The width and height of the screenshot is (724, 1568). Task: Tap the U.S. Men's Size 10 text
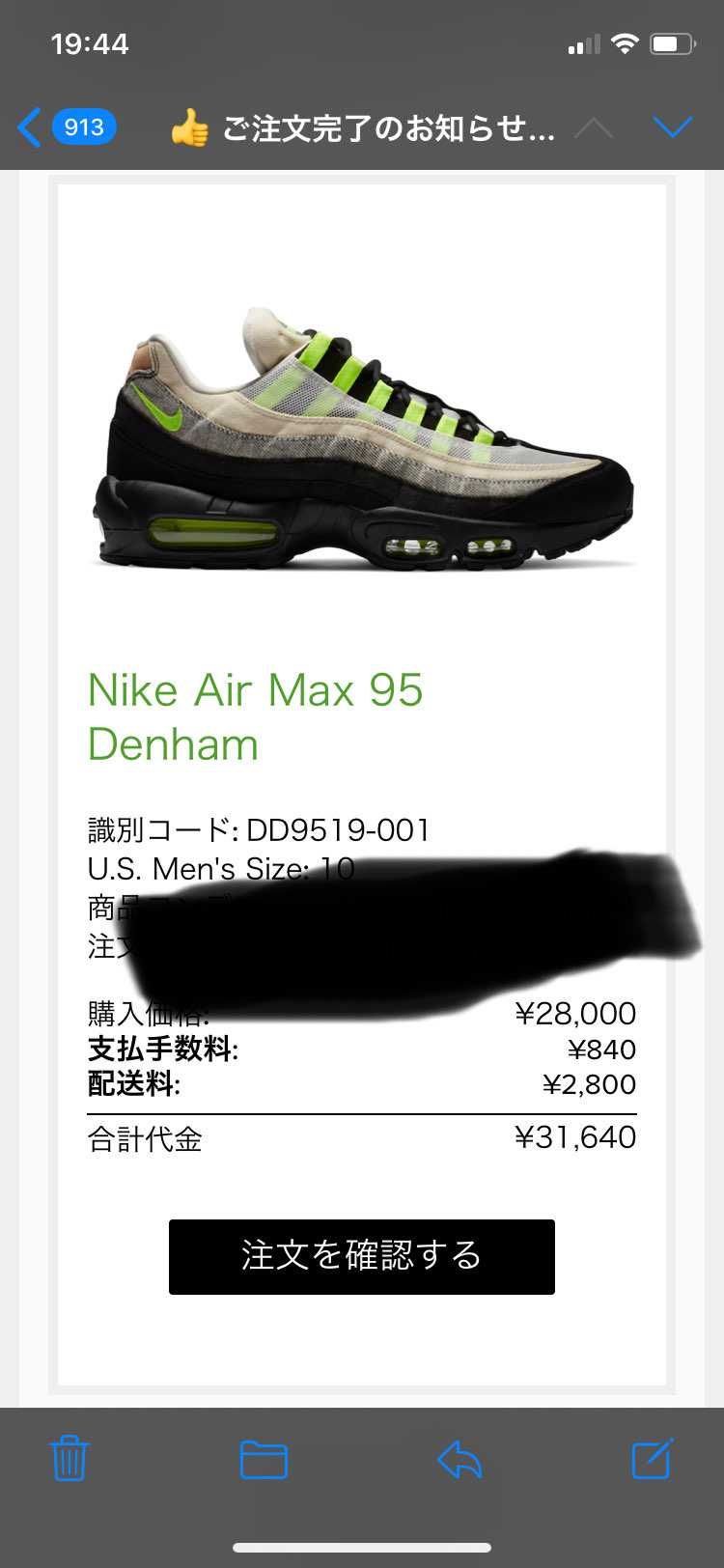[x=220, y=869]
